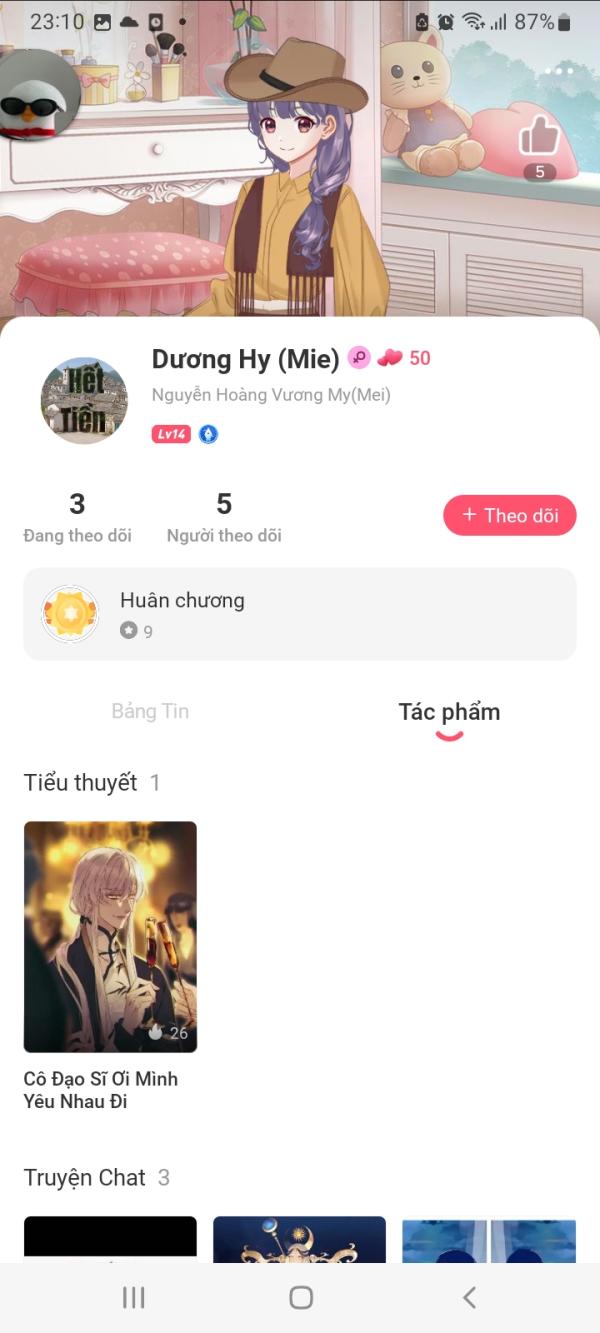Open the Hết Tiền profile avatar

point(84,400)
